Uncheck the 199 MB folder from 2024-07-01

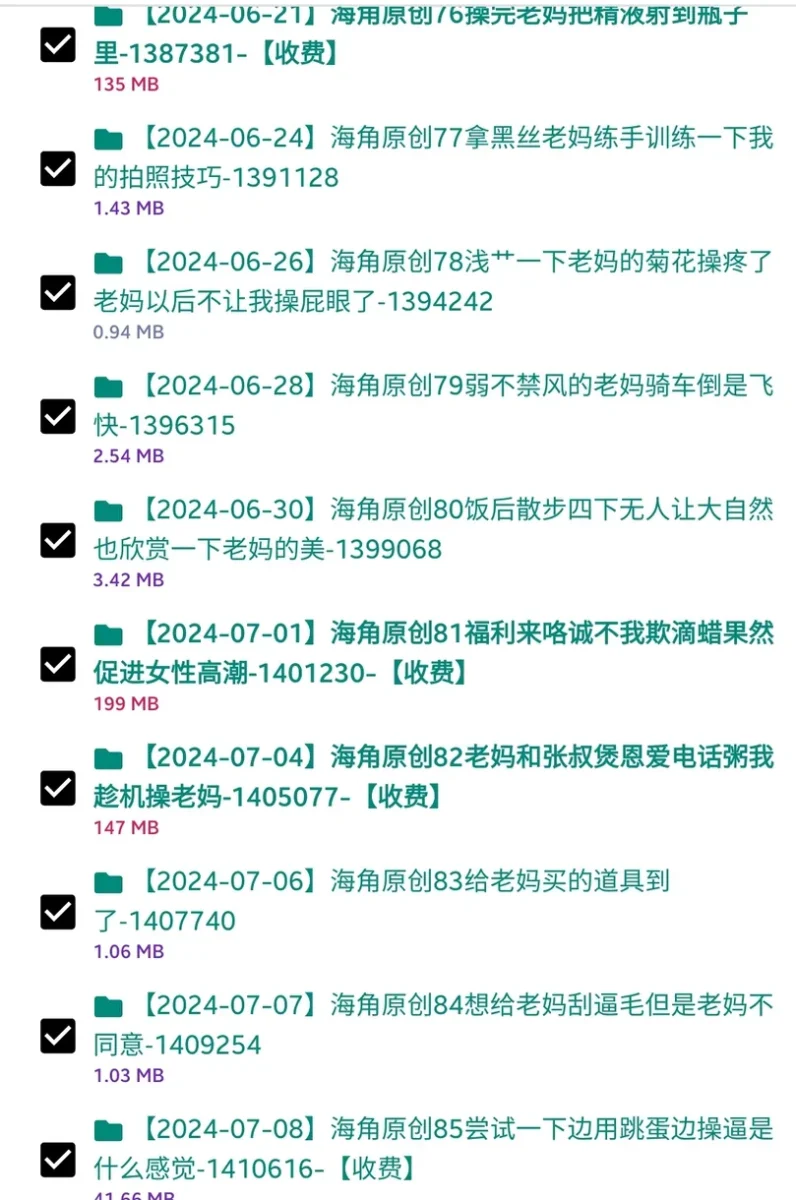click(58, 664)
